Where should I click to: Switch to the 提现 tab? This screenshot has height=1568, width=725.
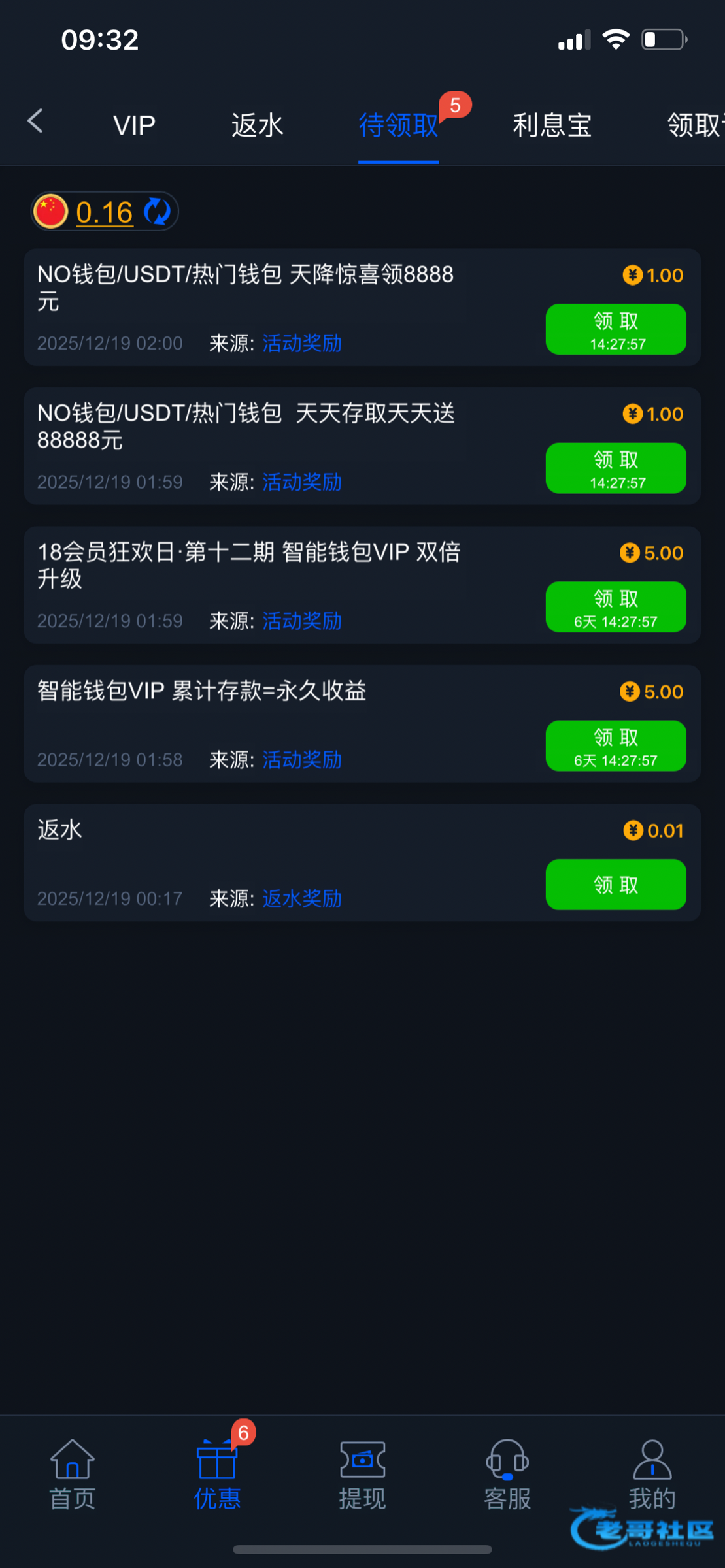(362, 1475)
